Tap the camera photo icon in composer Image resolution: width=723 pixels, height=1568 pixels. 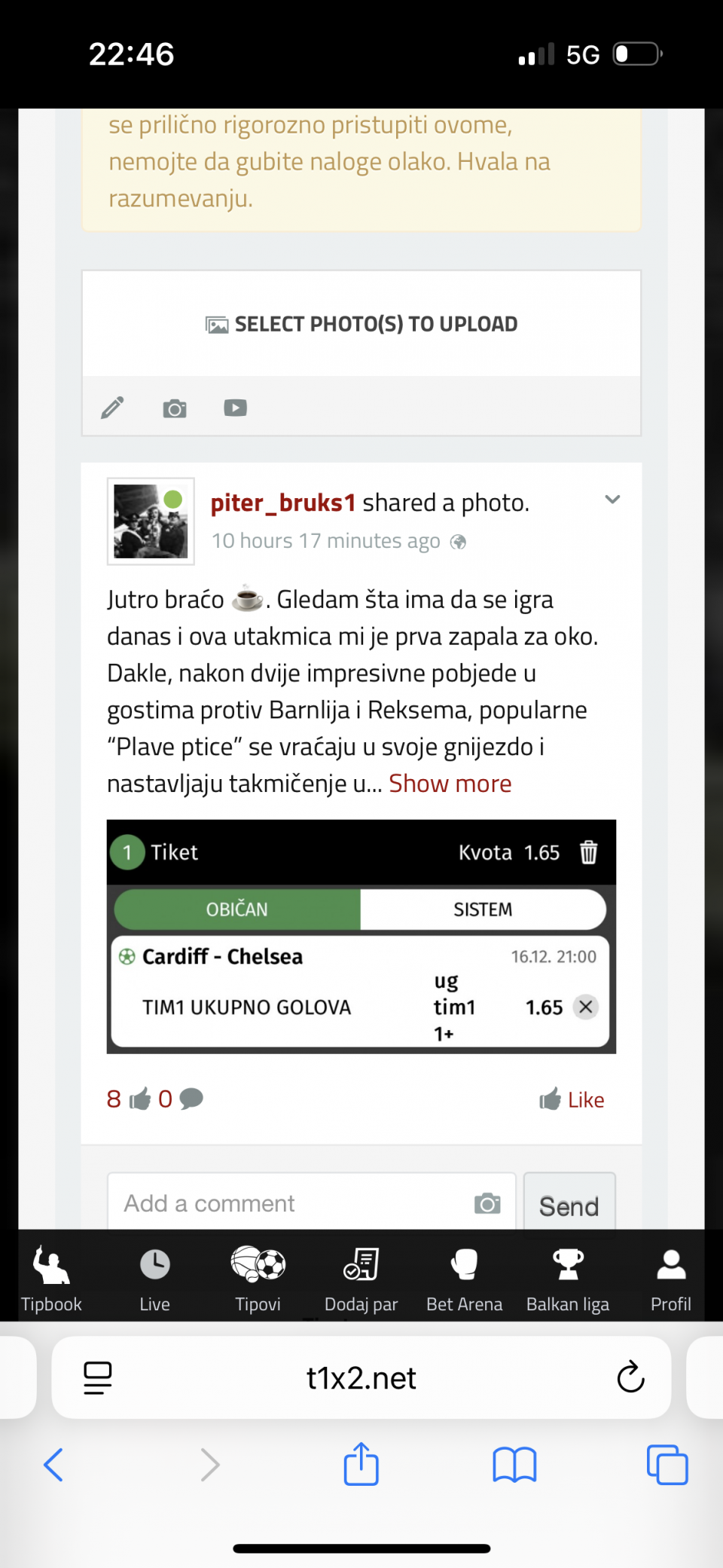click(x=175, y=408)
